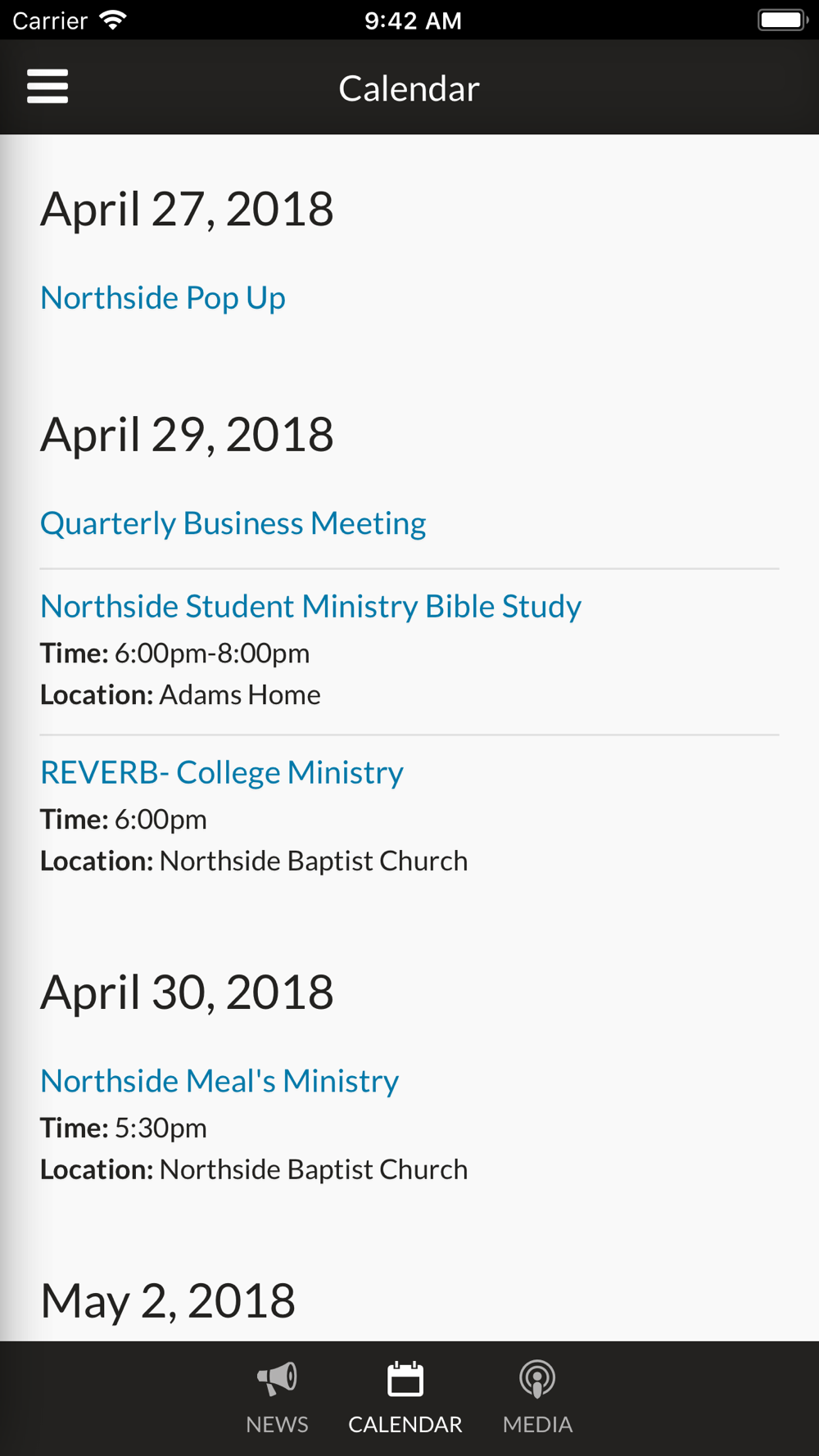View Quarterly Business Meeting details
Image resolution: width=819 pixels, height=1456 pixels.
233,523
